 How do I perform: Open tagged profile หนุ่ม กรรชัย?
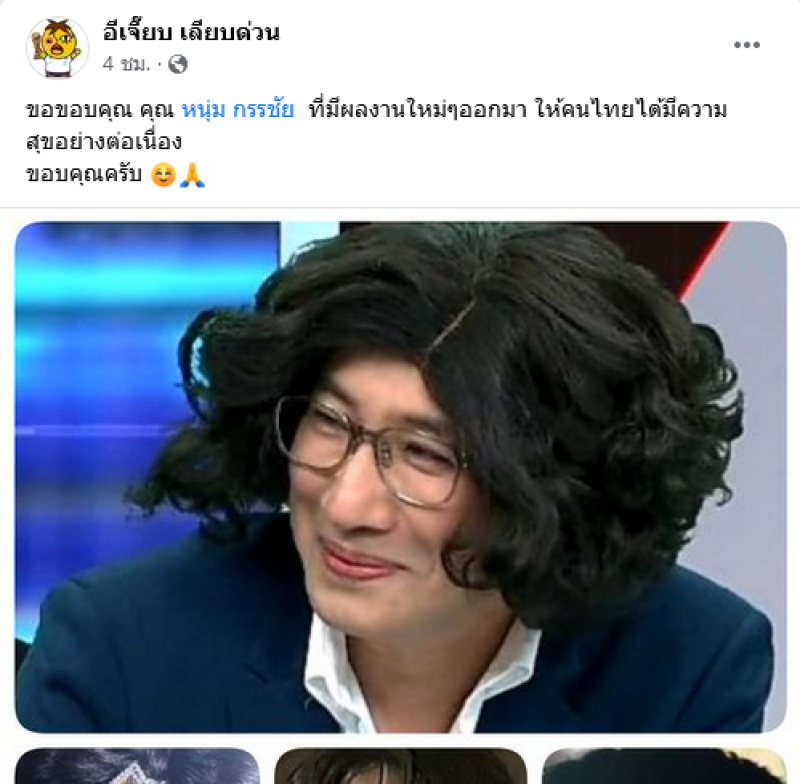238,111
